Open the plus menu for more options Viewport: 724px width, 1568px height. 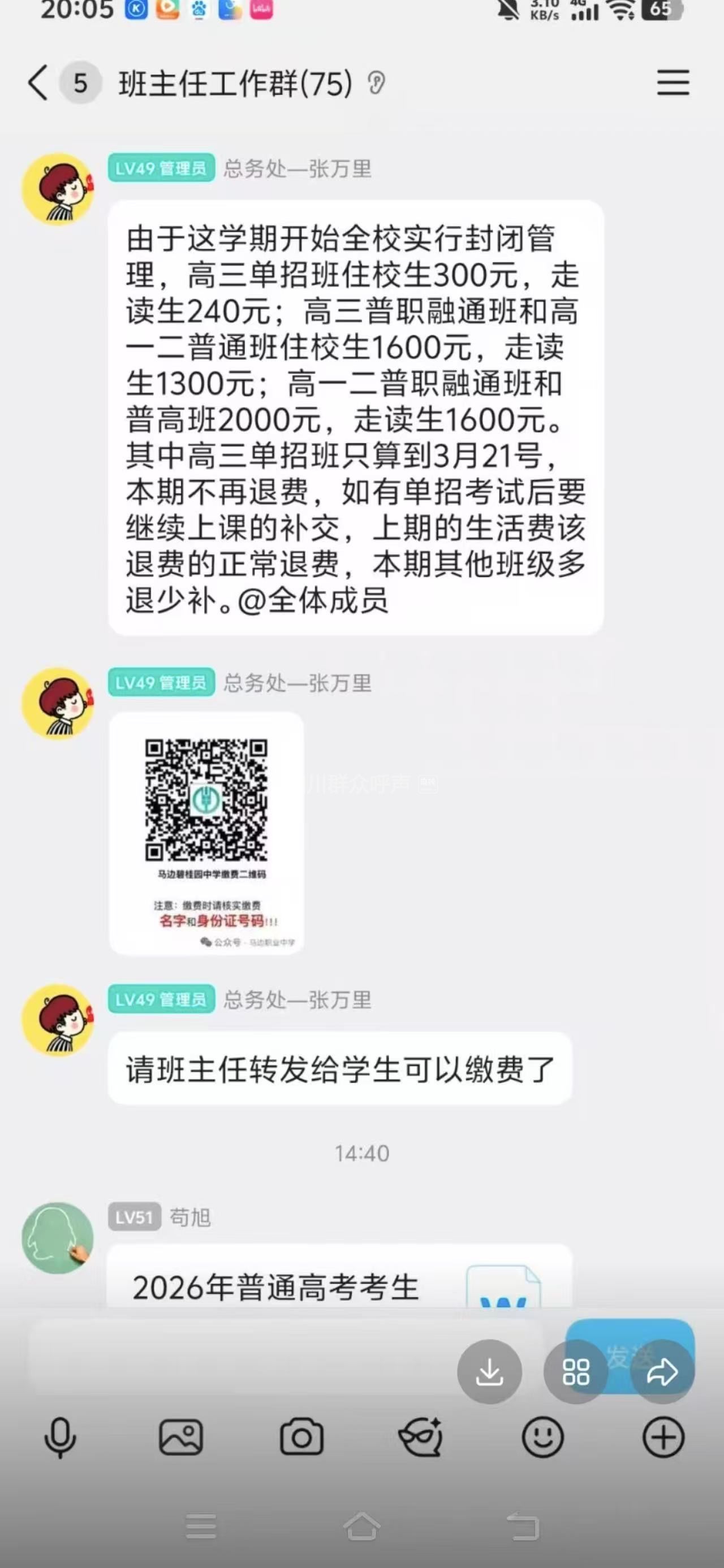click(x=663, y=1438)
